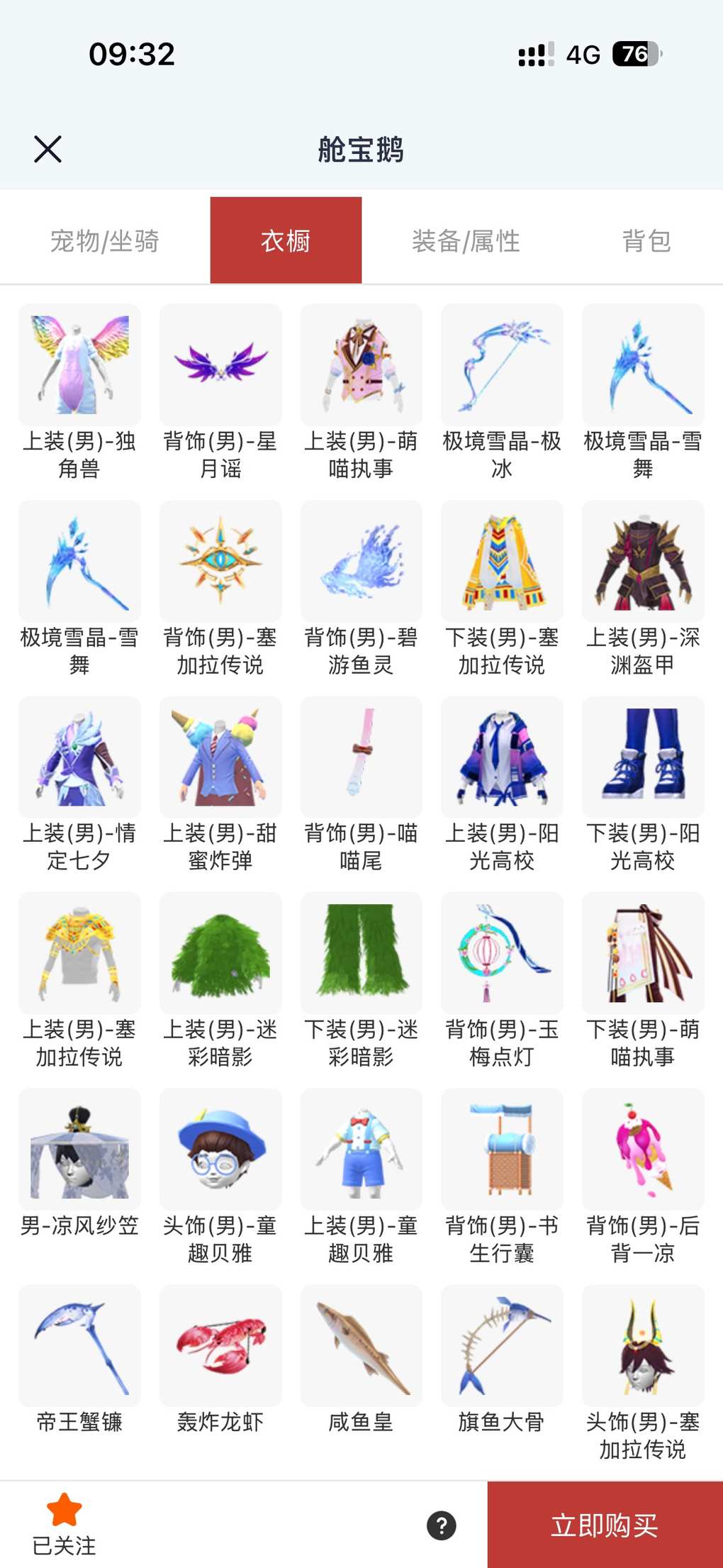
Task: Open the question mark help icon
Action: pos(442,1525)
